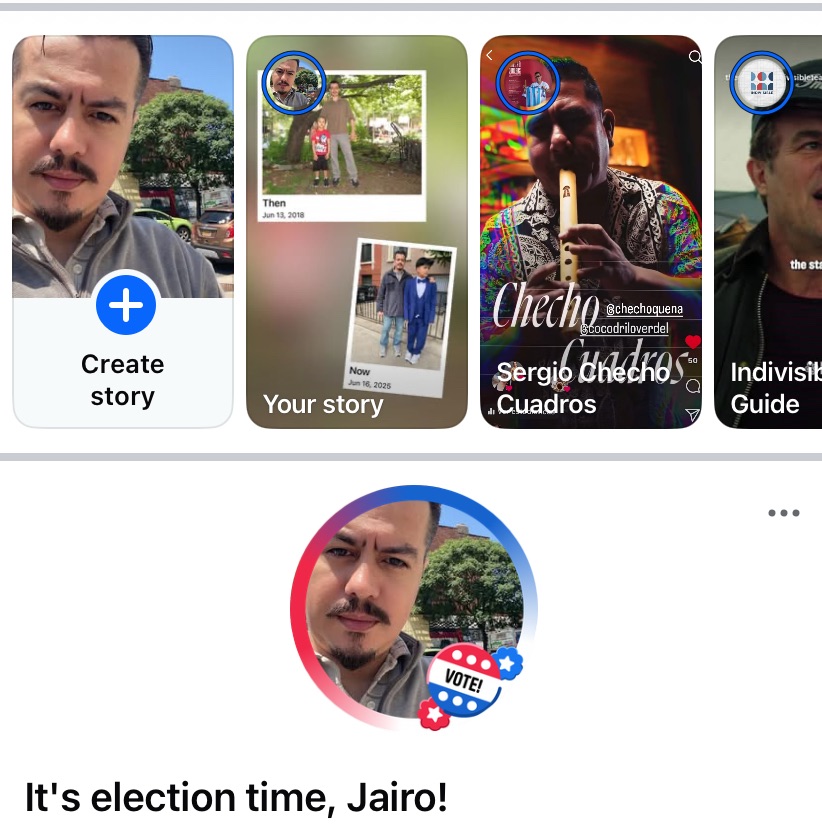Open Your story card
This screenshot has height=833, width=822.
coord(356,232)
